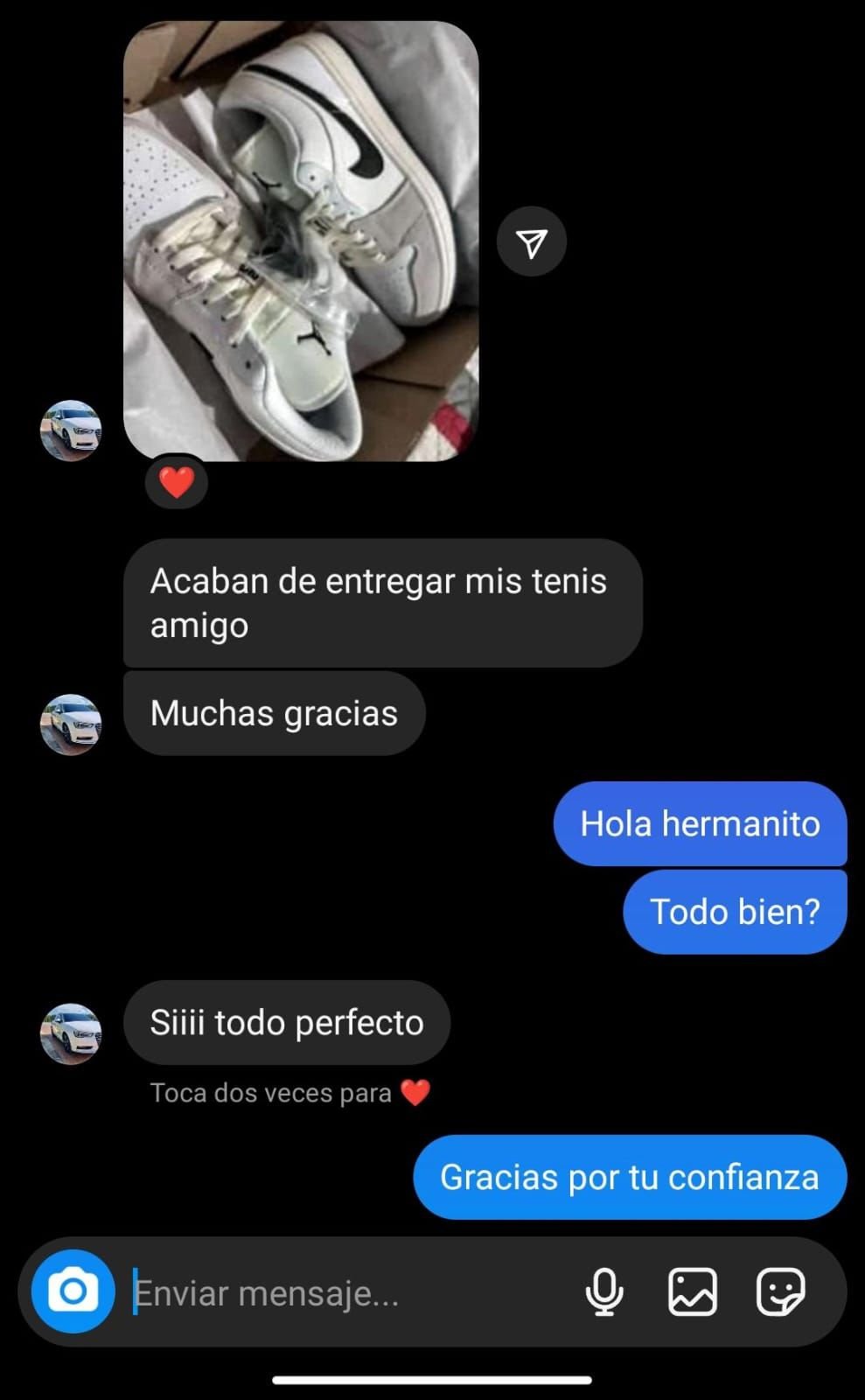Forward the sneaker photo with the share arrow
Screen dimensions: 865x1400
[532, 242]
